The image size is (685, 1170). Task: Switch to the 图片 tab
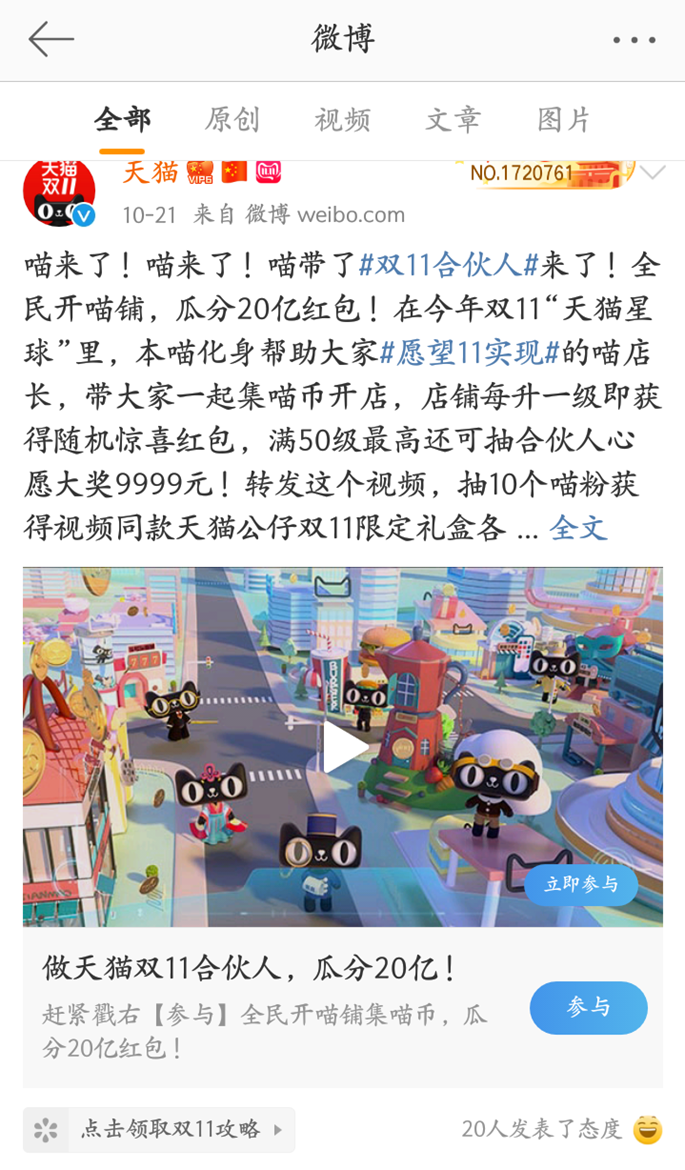pos(563,120)
